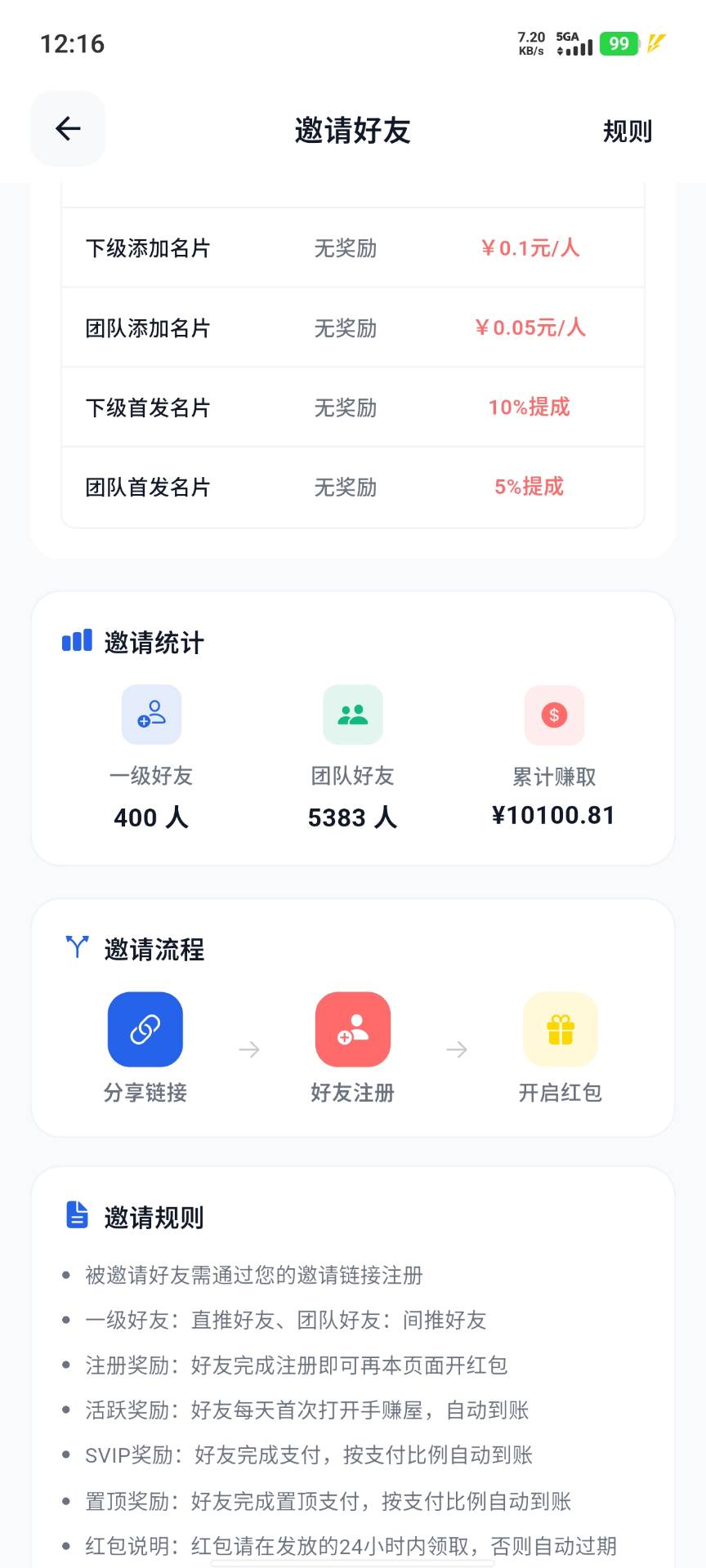Click the dollar coin icon above 累计赚取
This screenshot has height=1568, width=706.
pos(554,715)
